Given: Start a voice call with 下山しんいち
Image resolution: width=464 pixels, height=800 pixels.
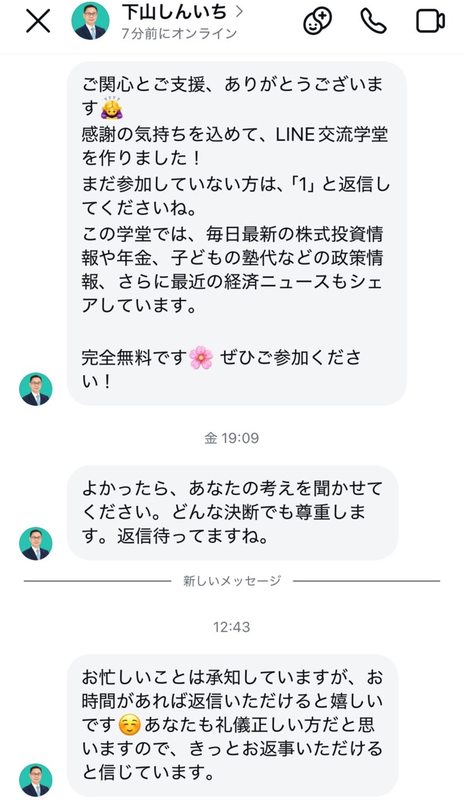Looking at the screenshot, I should (x=374, y=21).
